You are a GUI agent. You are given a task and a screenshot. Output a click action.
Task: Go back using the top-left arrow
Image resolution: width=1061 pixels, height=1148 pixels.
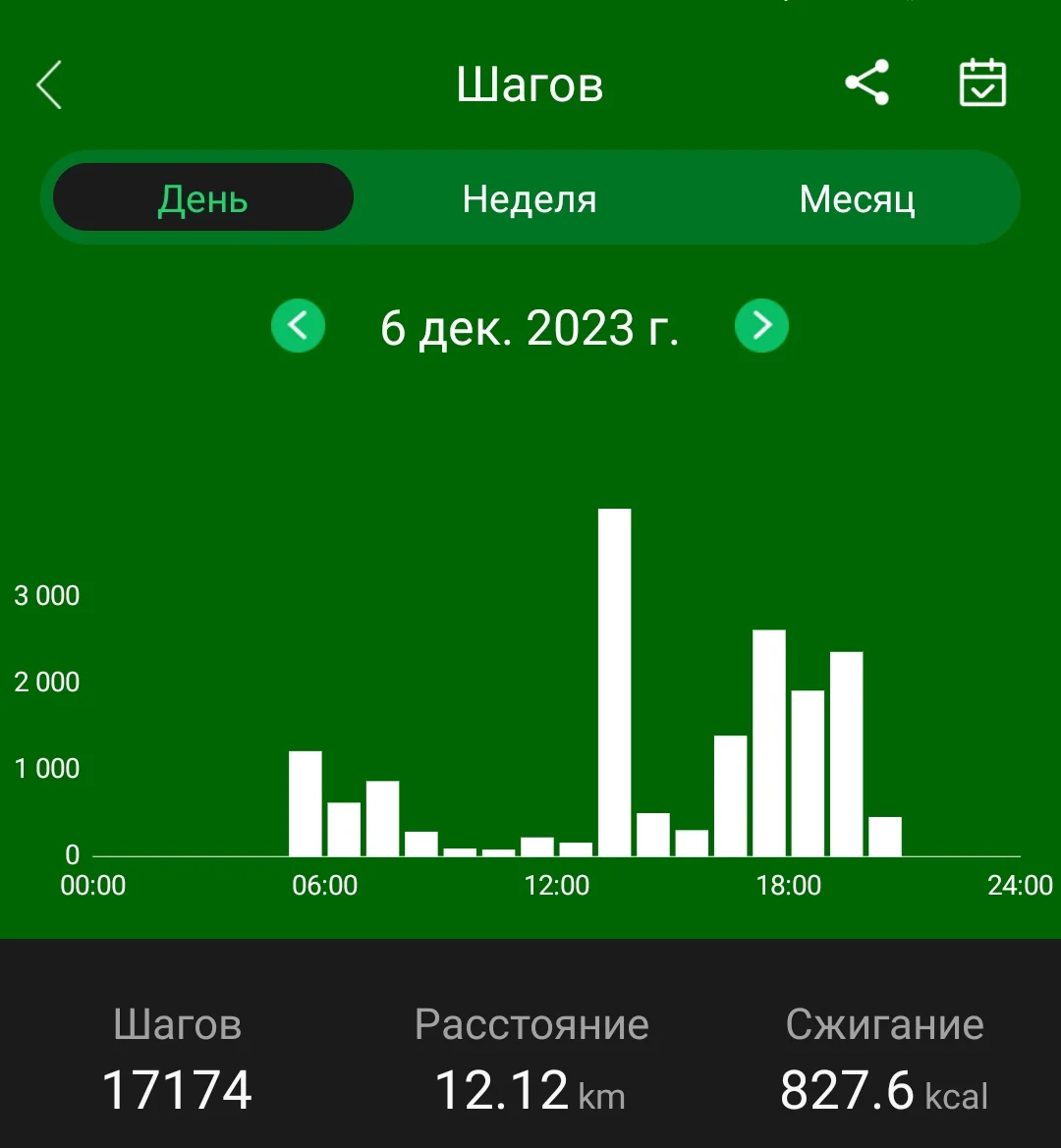click(49, 84)
